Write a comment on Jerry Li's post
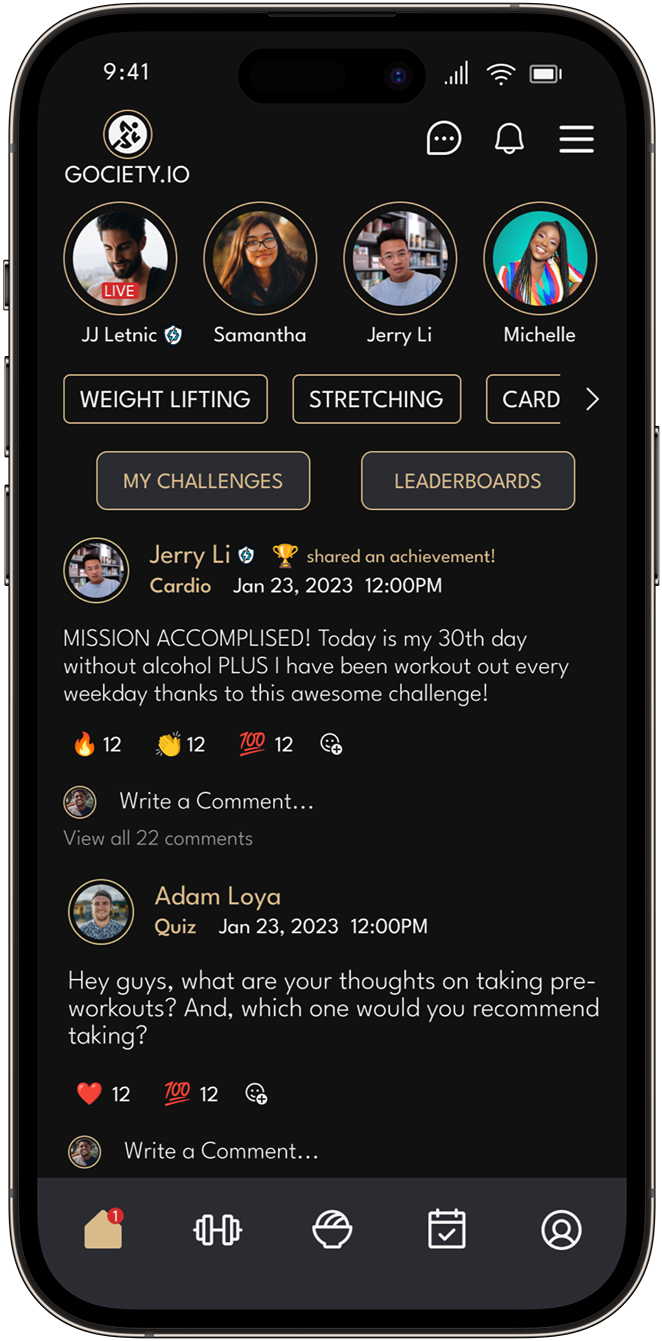Viewport: 662px width, 1341px height. click(216, 801)
